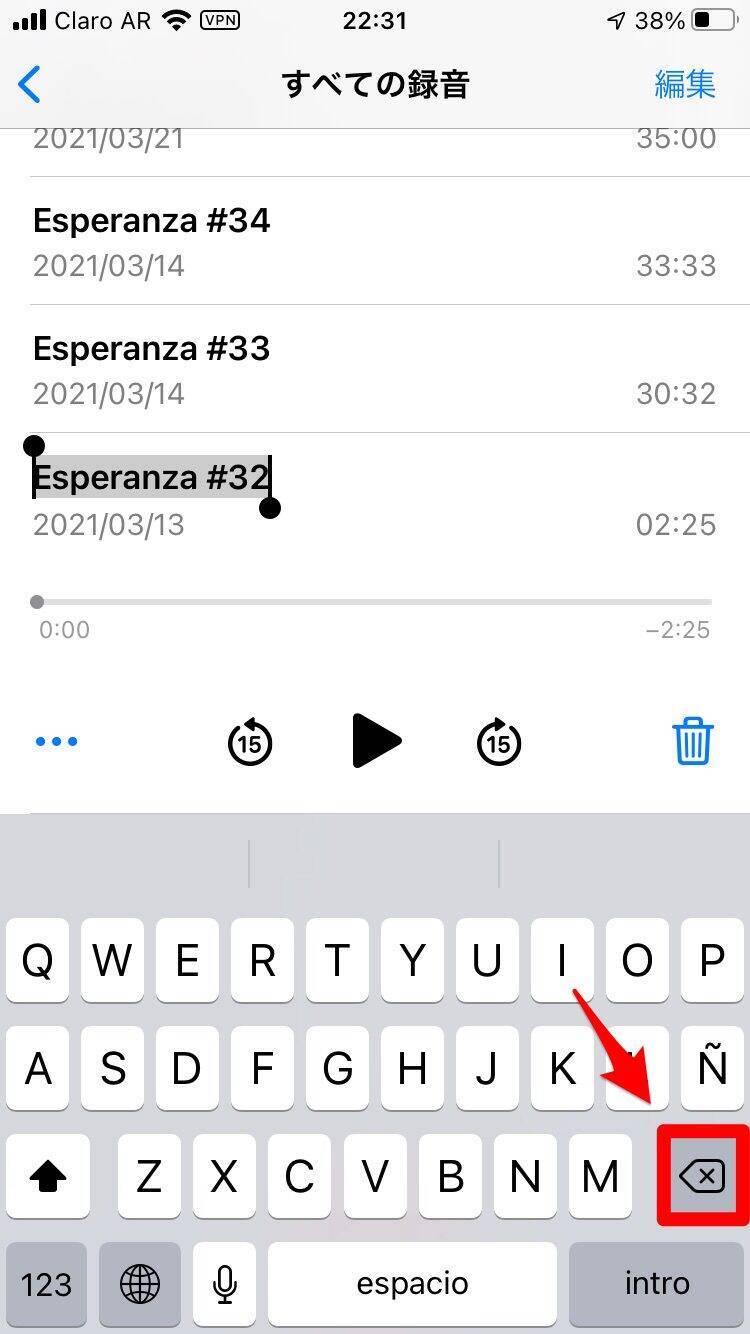Hit the backspace key on the keyboard
This screenshot has height=1334, width=750.
(702, 1176)
